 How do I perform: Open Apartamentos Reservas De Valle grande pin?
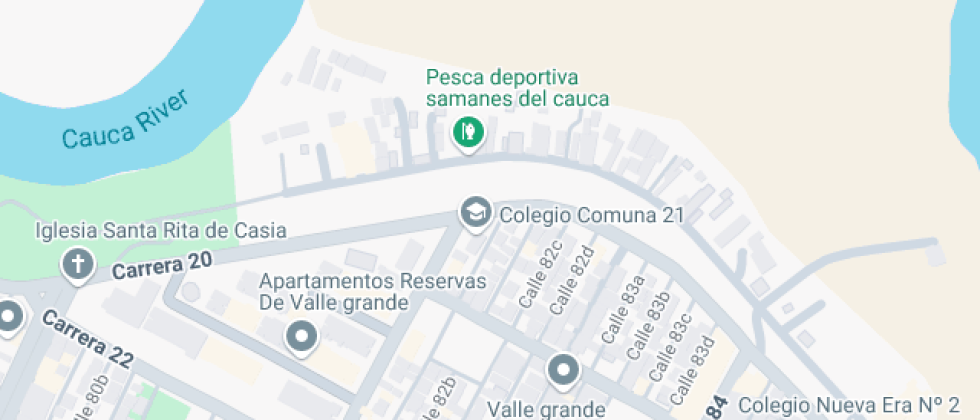301,336
